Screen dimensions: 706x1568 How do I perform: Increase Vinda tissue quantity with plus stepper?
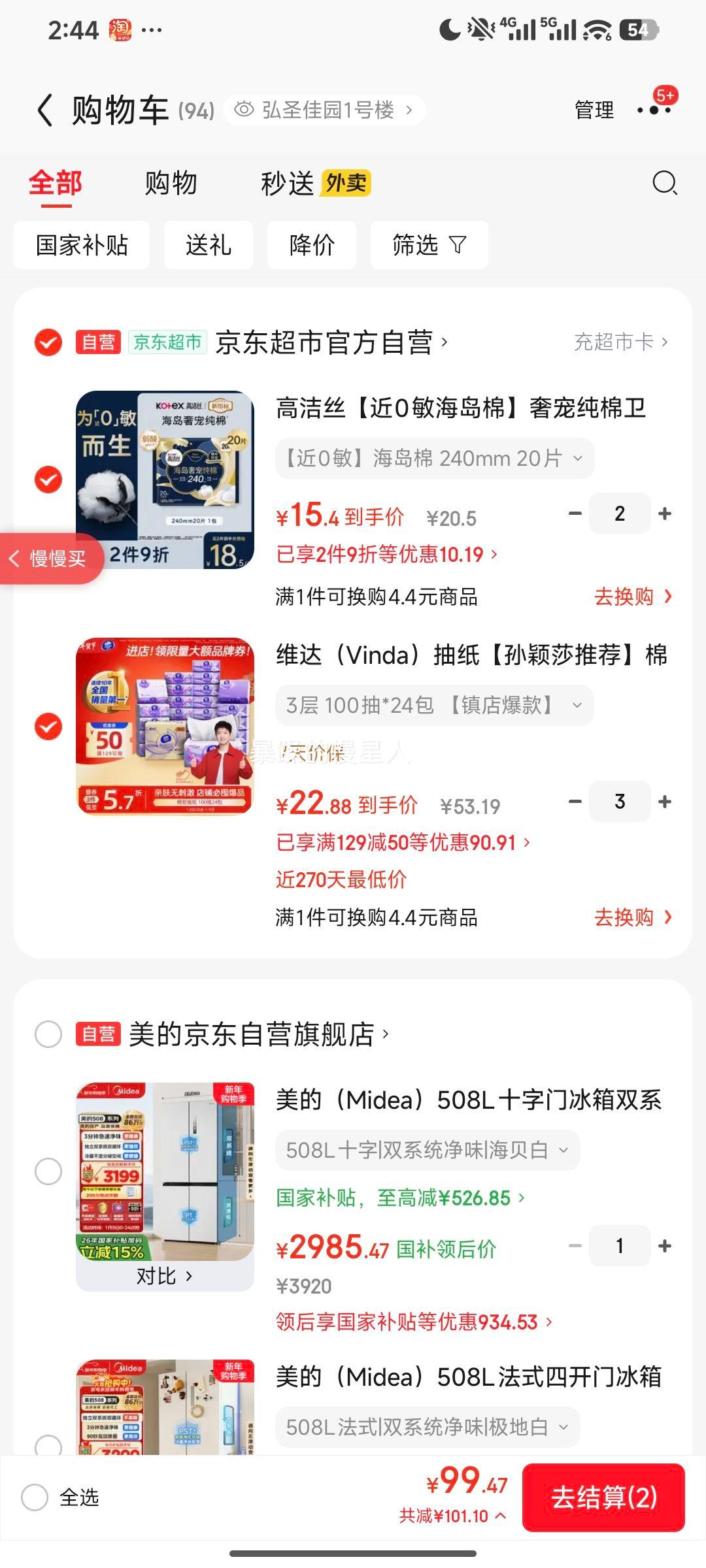665,801
